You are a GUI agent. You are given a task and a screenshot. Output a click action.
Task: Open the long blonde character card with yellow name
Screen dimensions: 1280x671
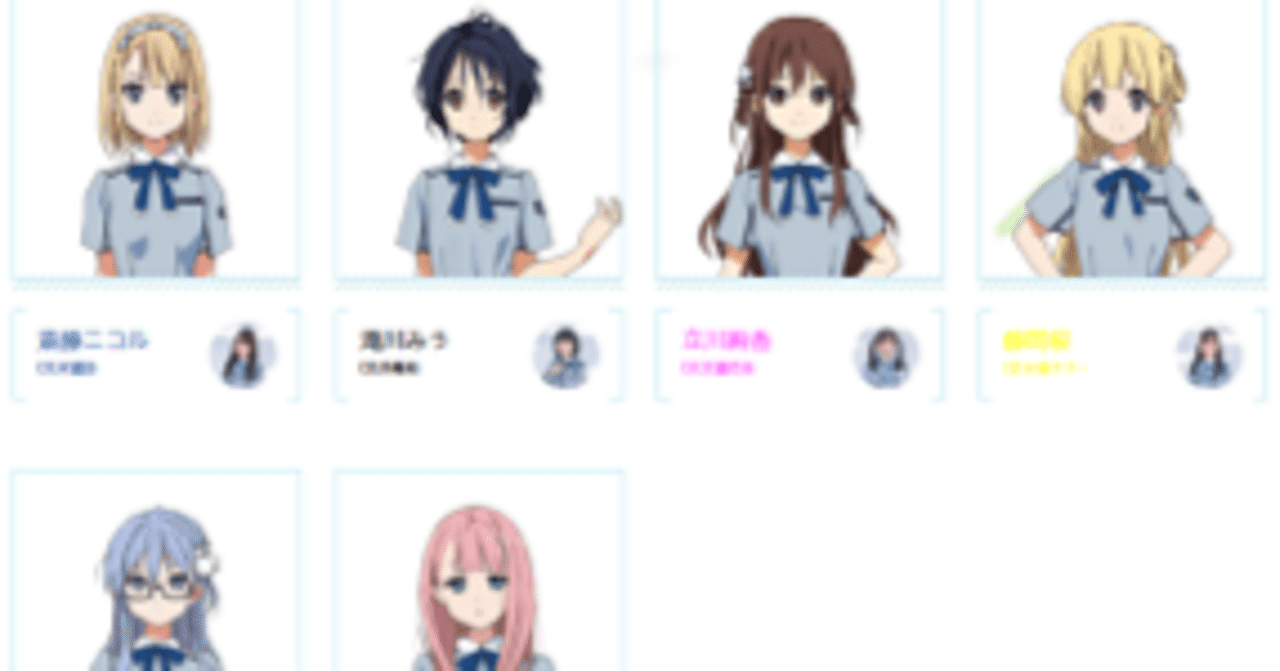(1122, 140)
